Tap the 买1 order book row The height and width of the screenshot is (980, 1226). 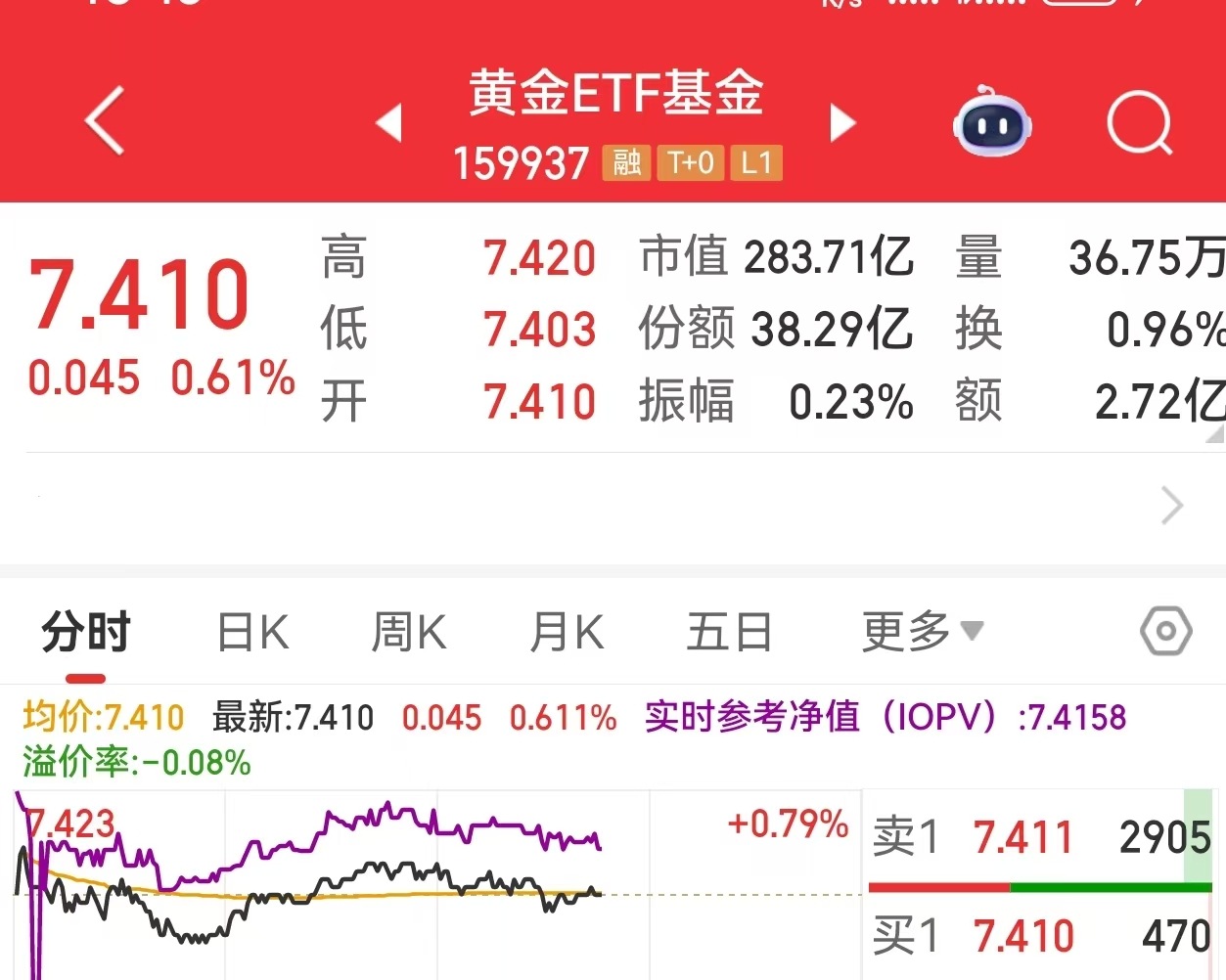pos(1040,936)
